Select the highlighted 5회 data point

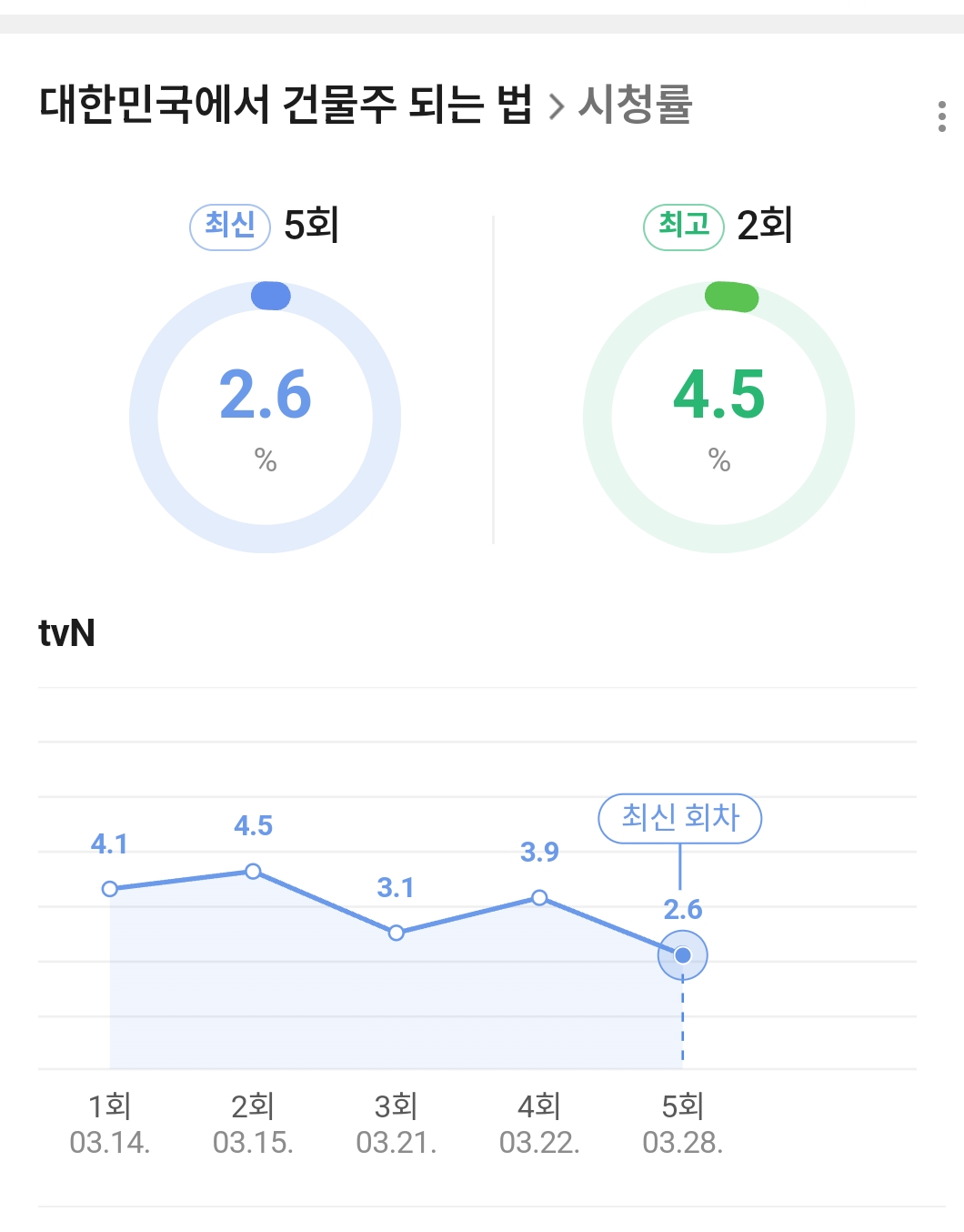tap(682, 955)
